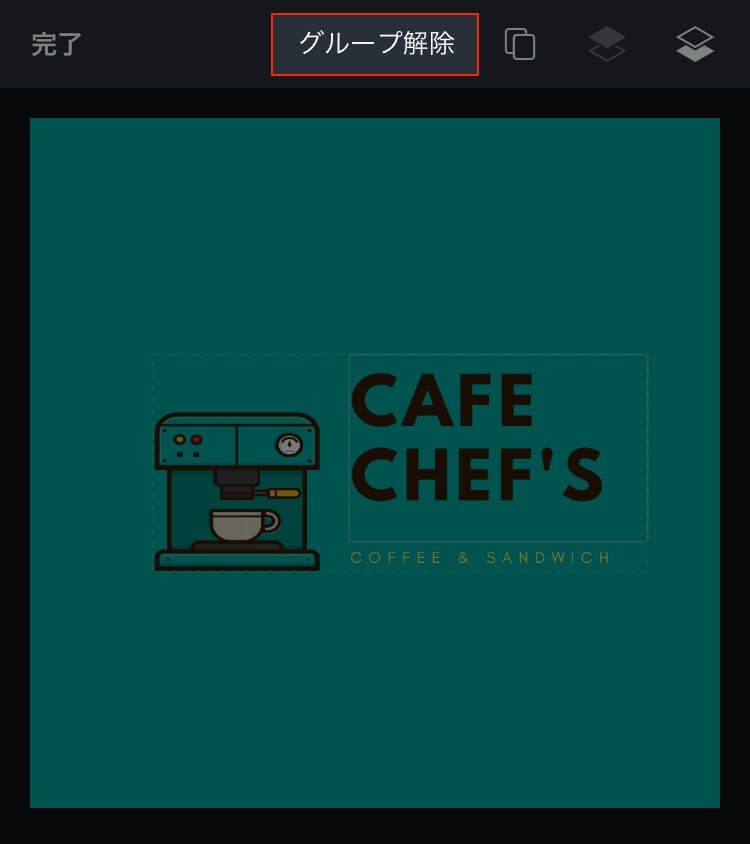
Task: Select the COFFEE & SANDWICH subtitle text
Action: click(481, 558)
